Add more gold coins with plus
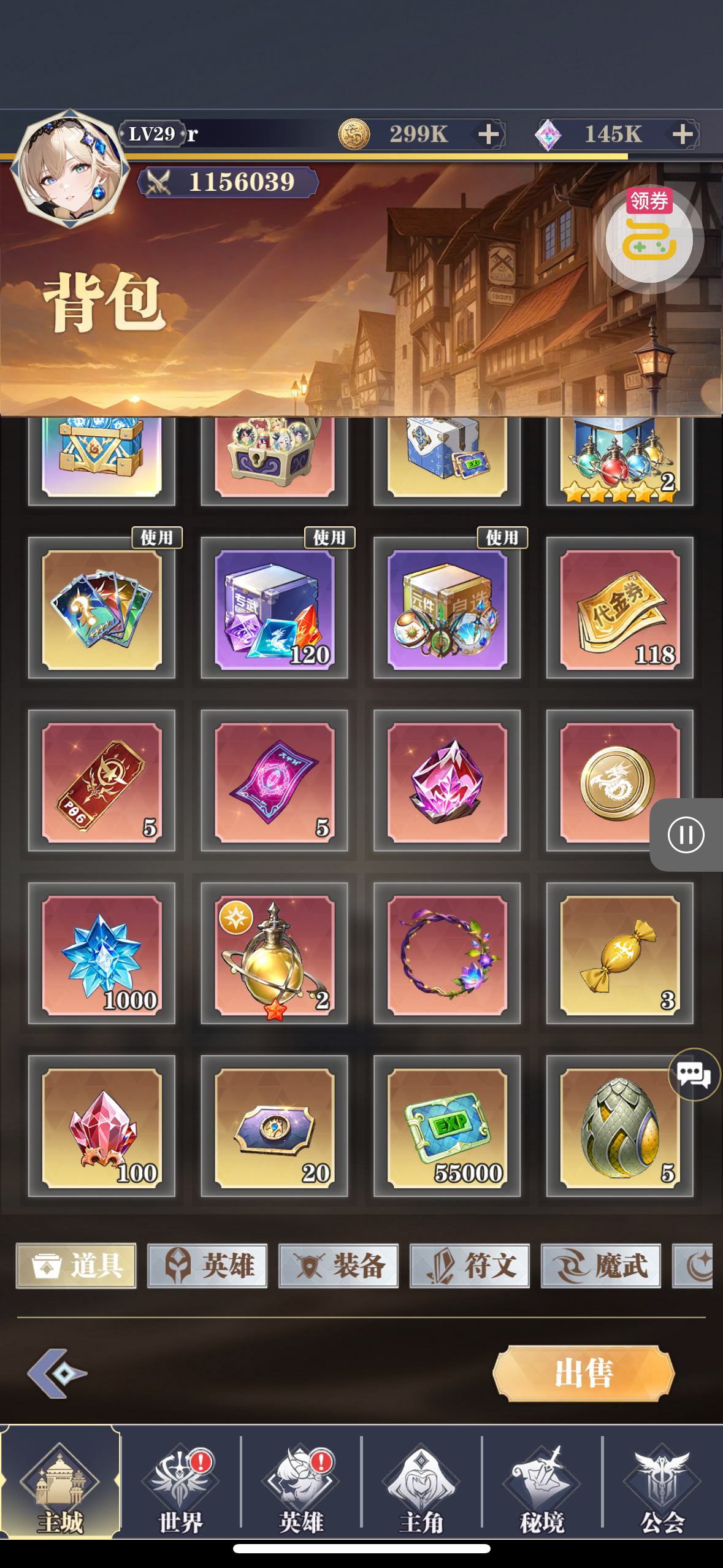723x1568 pixels. [489, 134]
